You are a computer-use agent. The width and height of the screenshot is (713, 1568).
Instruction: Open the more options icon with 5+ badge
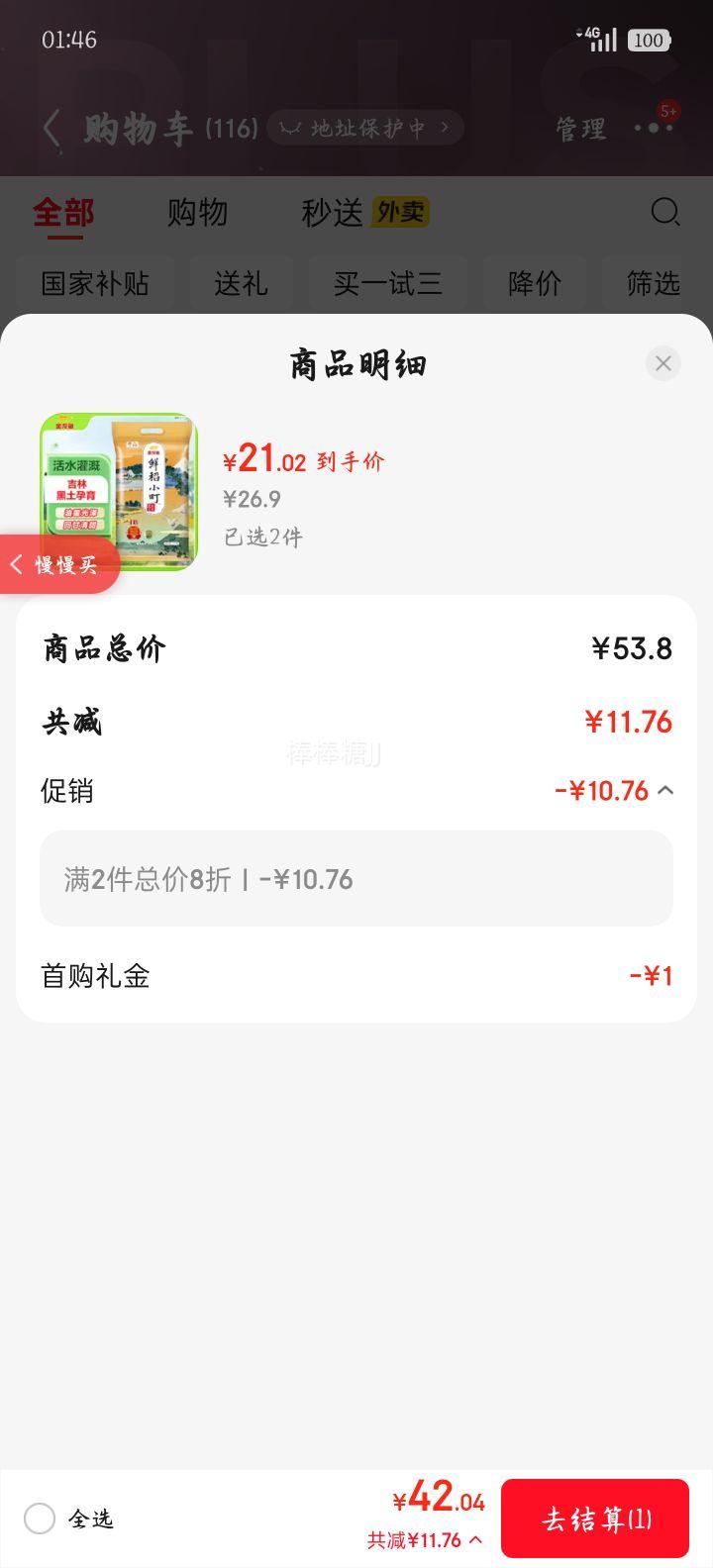(x=654, y=128)
